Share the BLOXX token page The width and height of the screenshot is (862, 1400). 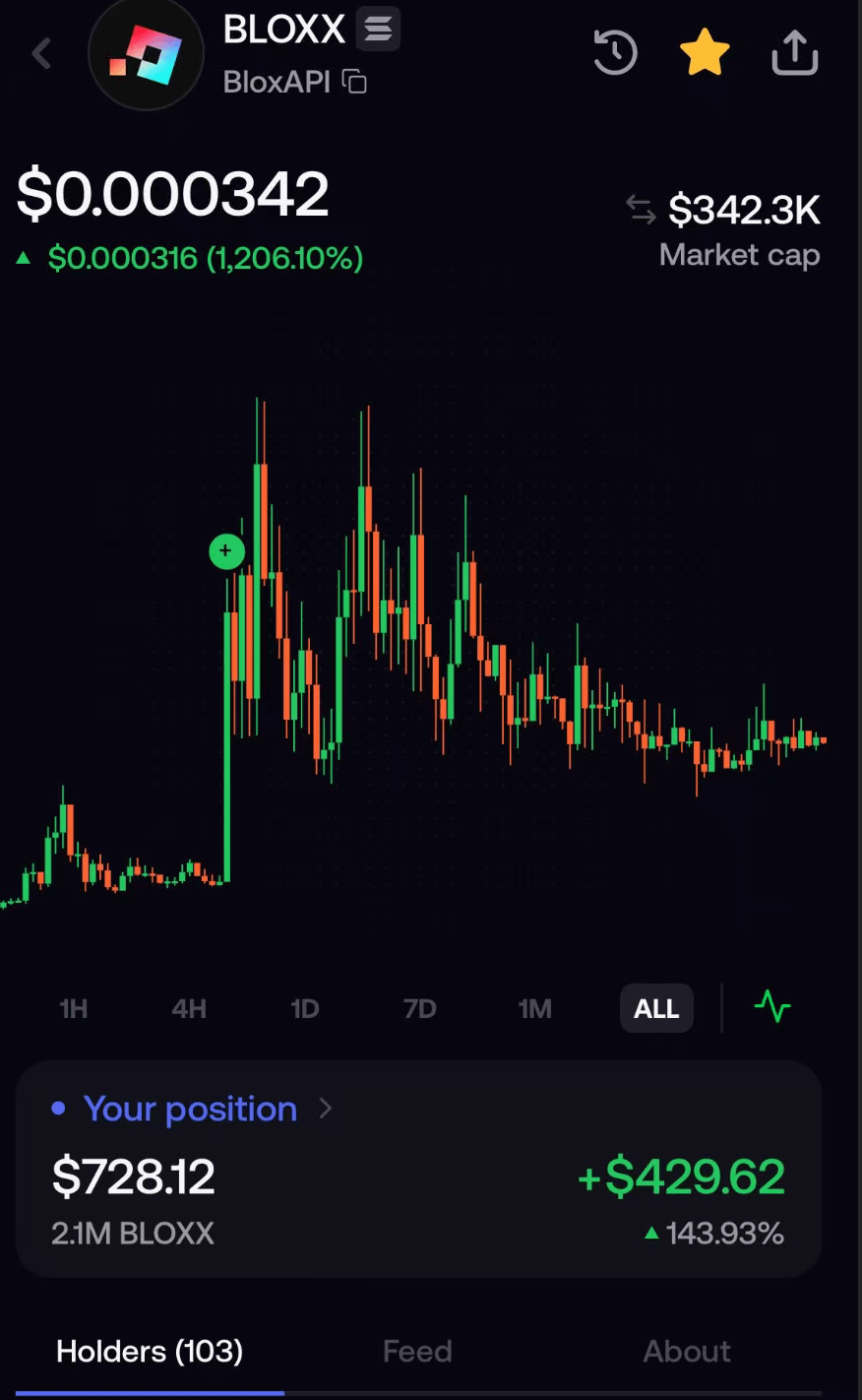(794, 52)
